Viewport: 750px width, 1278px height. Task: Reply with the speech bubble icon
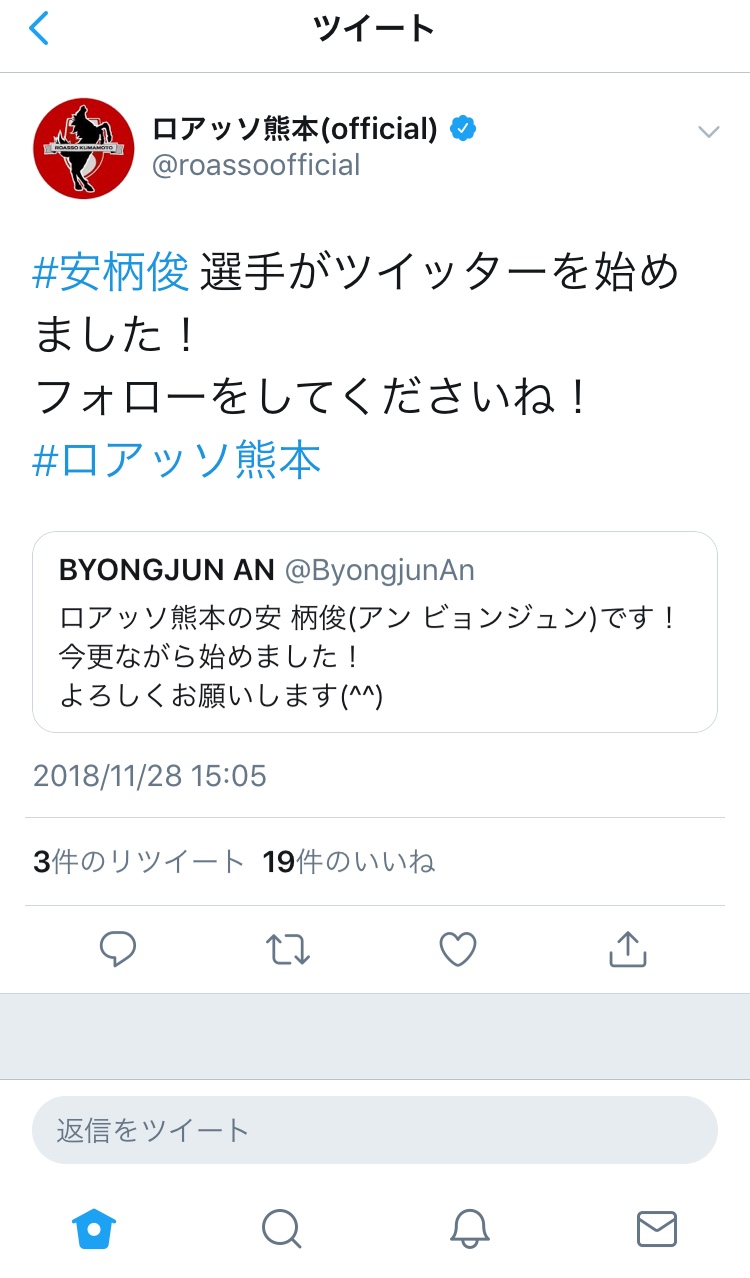(118, 949)
